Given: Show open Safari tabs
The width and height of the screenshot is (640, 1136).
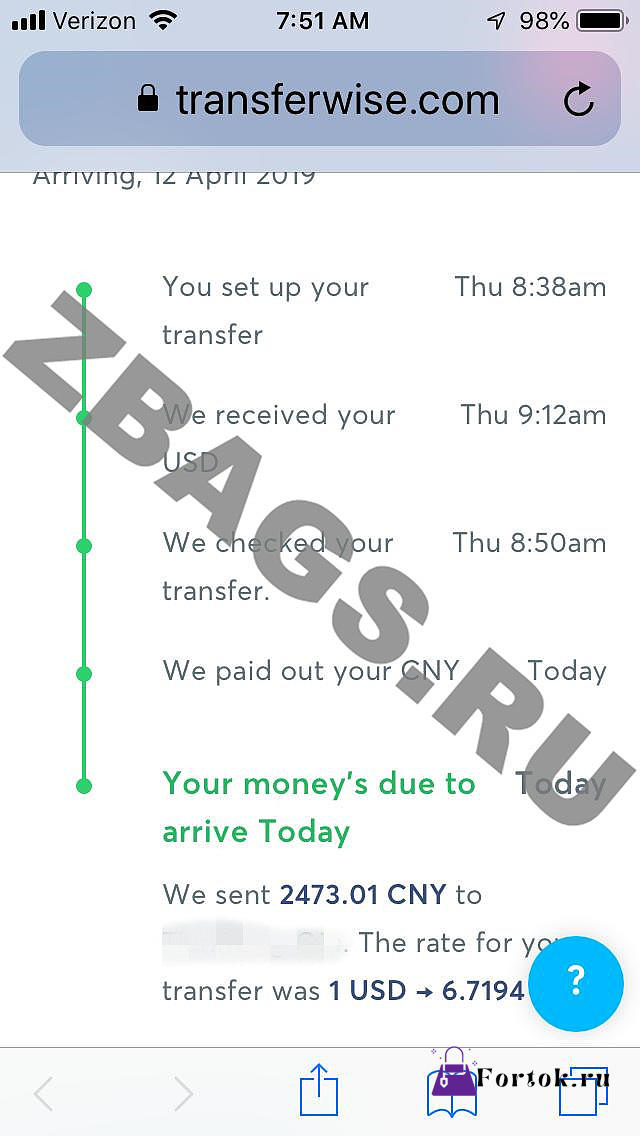Looking at the screenshot, I should [583, 1092].
